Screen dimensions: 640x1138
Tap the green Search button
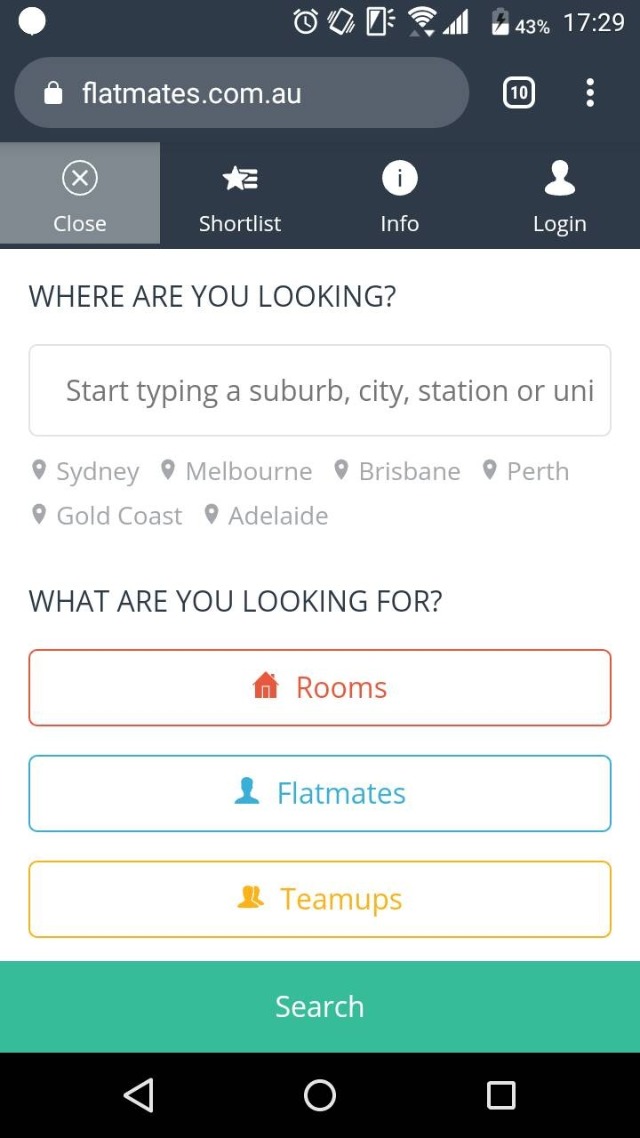coord(320,1007)
